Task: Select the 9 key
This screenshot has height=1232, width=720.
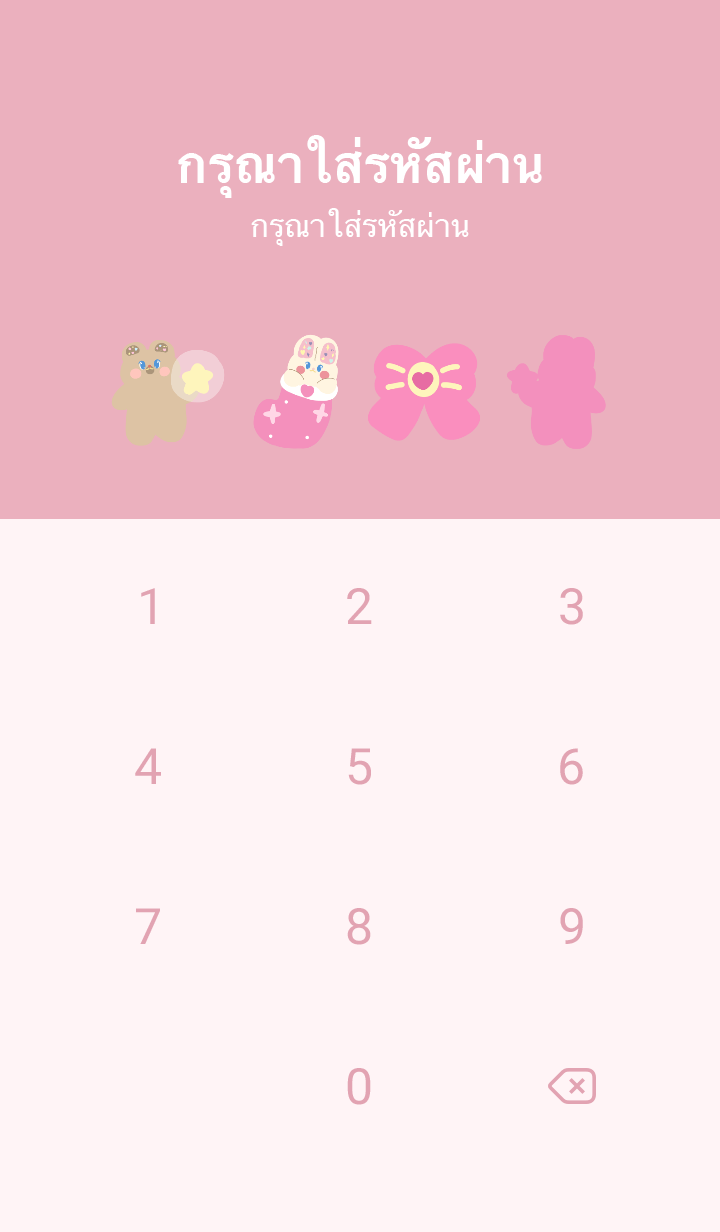Action: pyautogui.click(x=571, y=927)
